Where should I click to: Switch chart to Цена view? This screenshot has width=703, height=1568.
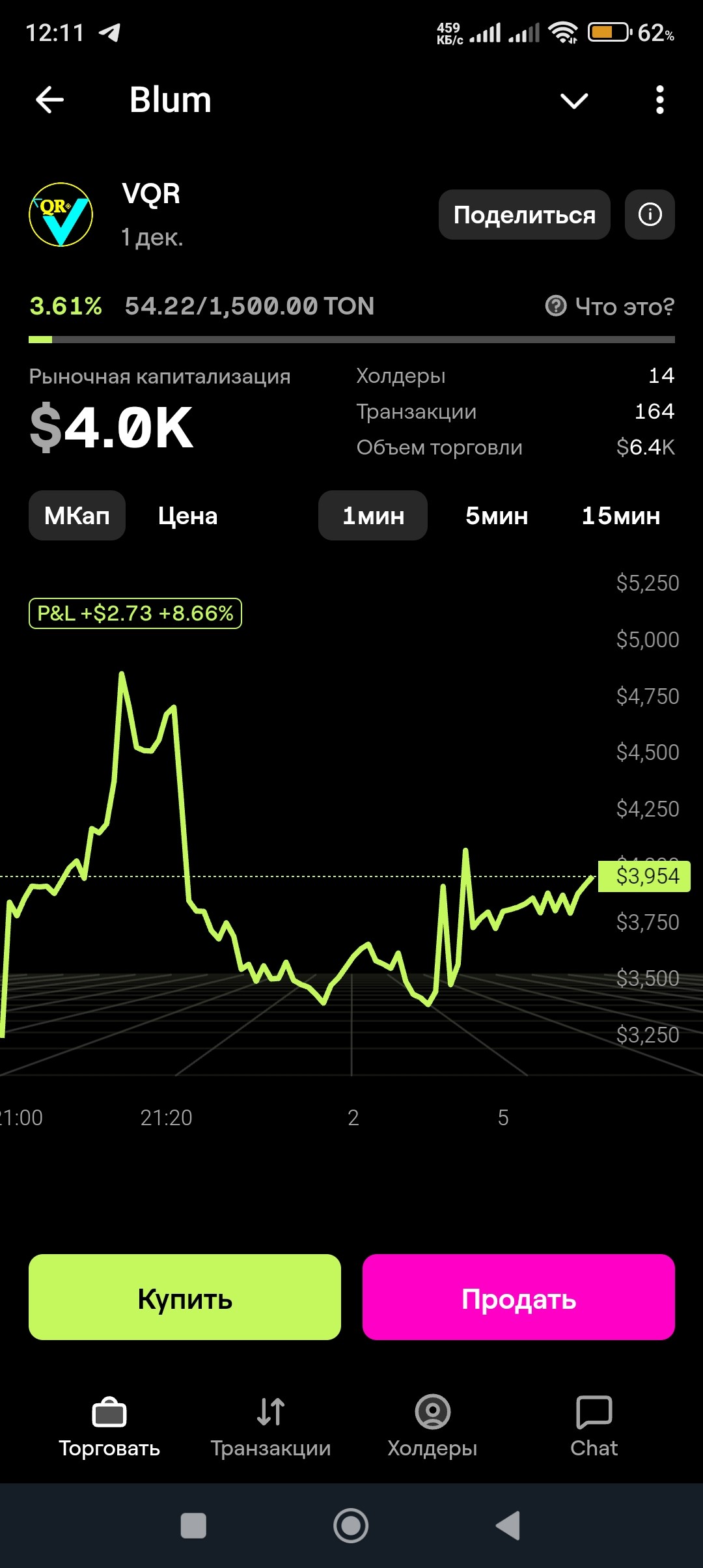click(x=187, y=515)
